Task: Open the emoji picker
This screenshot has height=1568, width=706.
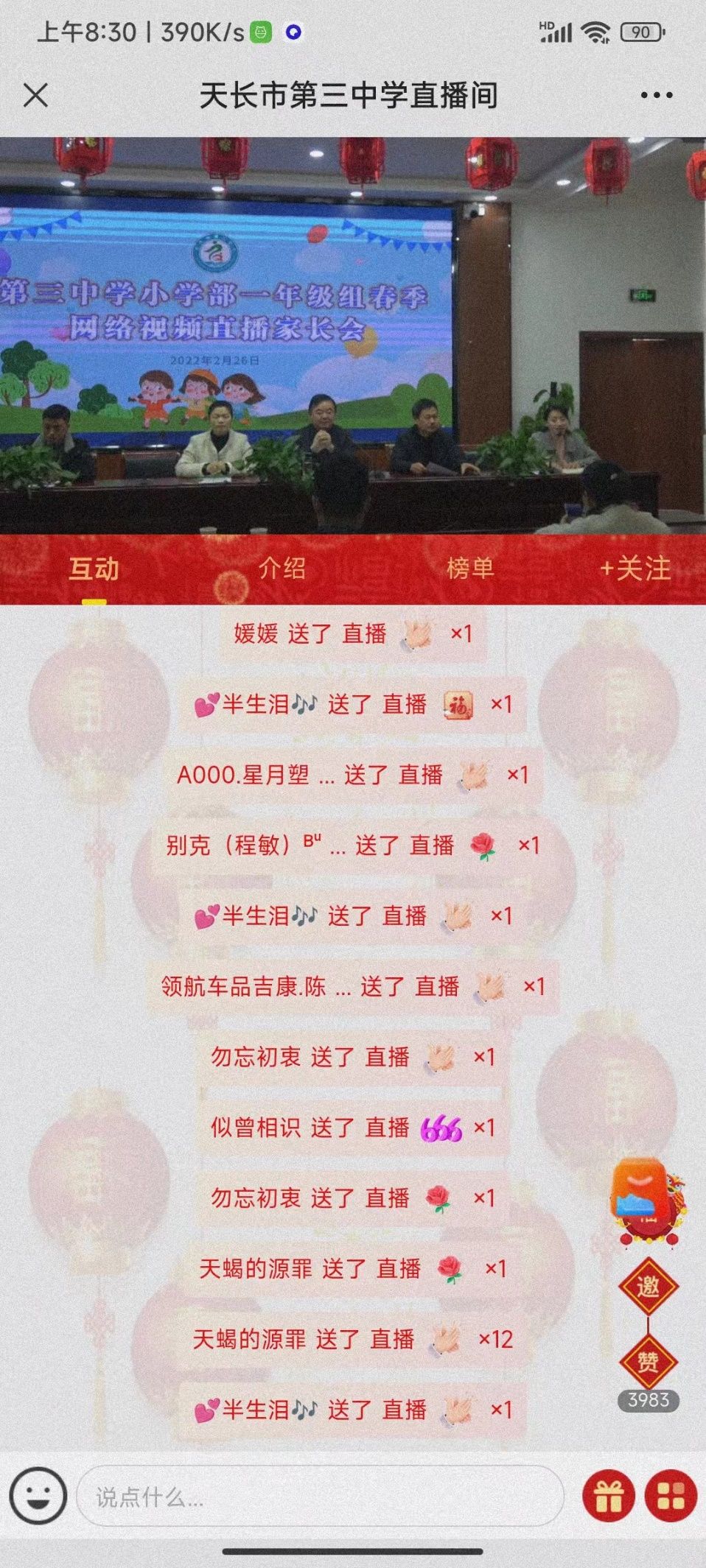Action: point(38,1496)
